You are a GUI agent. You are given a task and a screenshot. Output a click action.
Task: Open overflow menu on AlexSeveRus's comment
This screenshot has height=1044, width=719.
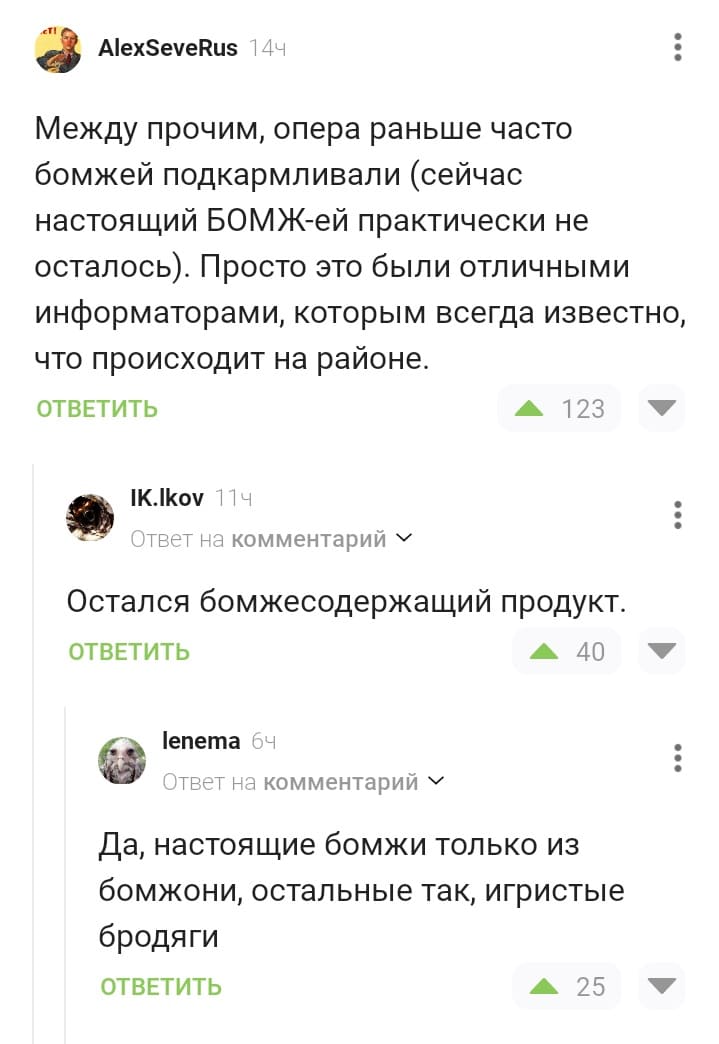point(678,47)
